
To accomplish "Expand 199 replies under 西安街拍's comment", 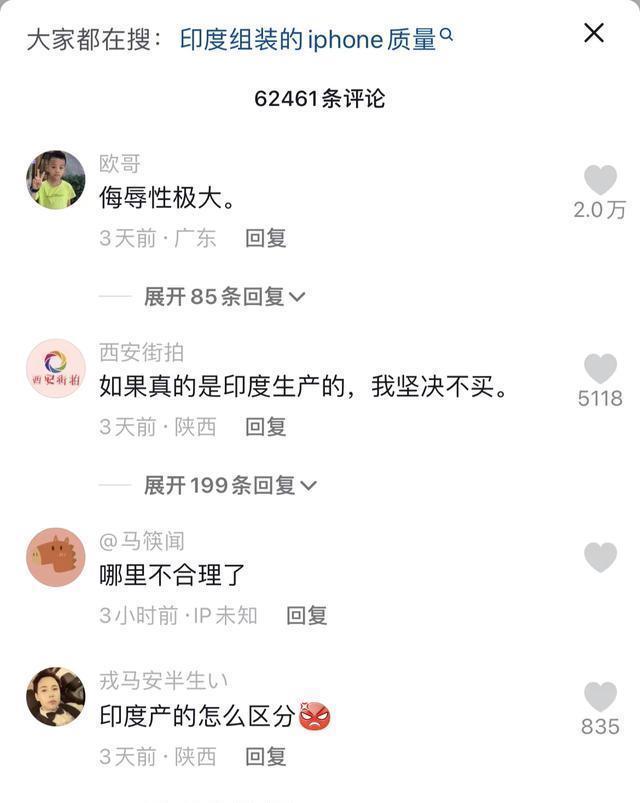I will tap(230, 485).
